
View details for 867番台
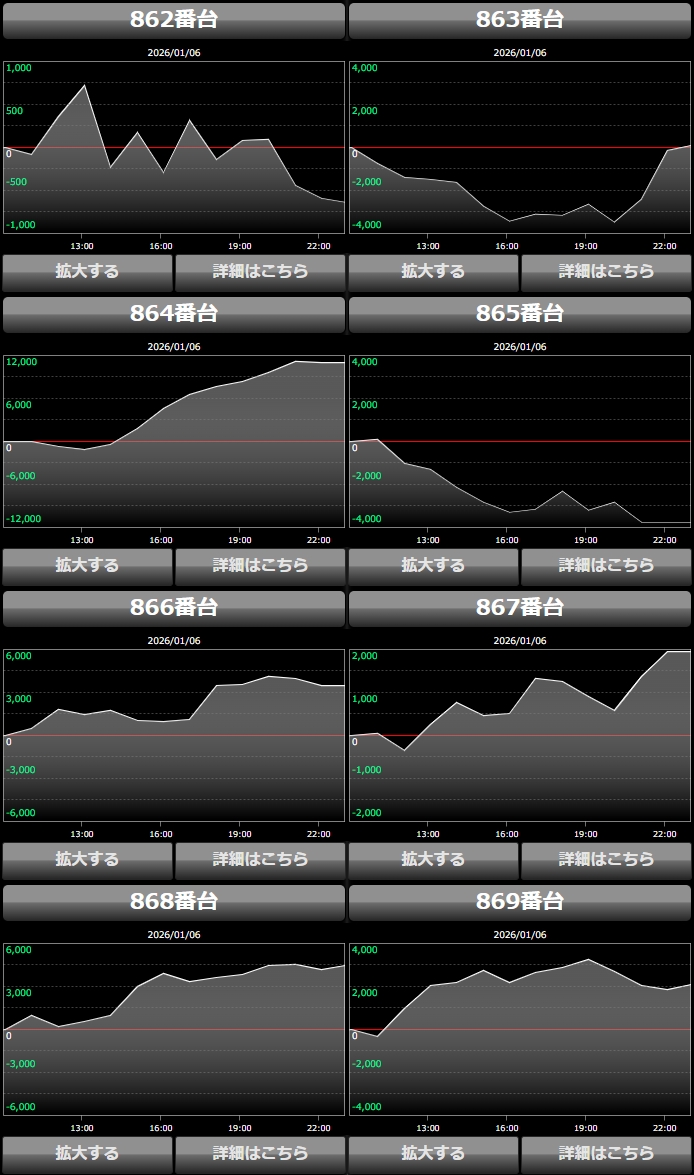606,859
